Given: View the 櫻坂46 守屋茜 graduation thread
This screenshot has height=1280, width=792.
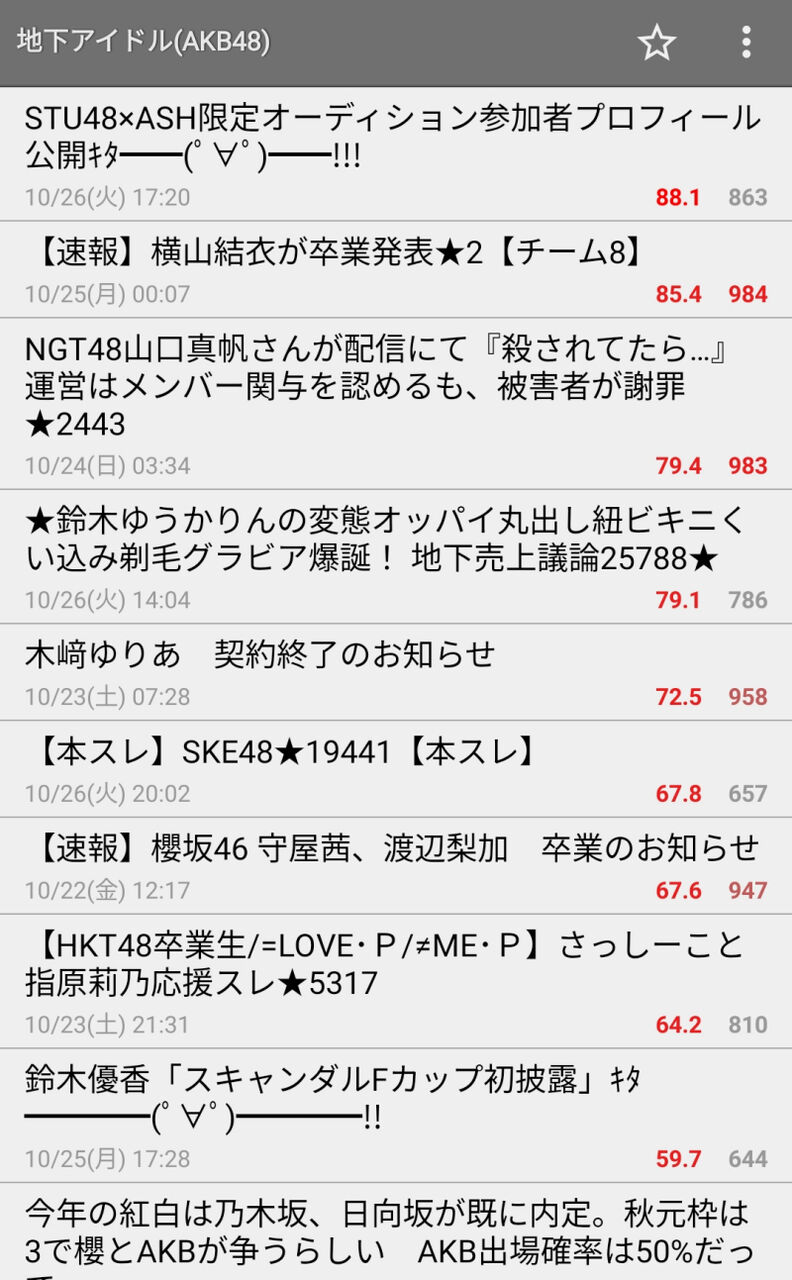Looking at the screenshot, I should 396,866.
